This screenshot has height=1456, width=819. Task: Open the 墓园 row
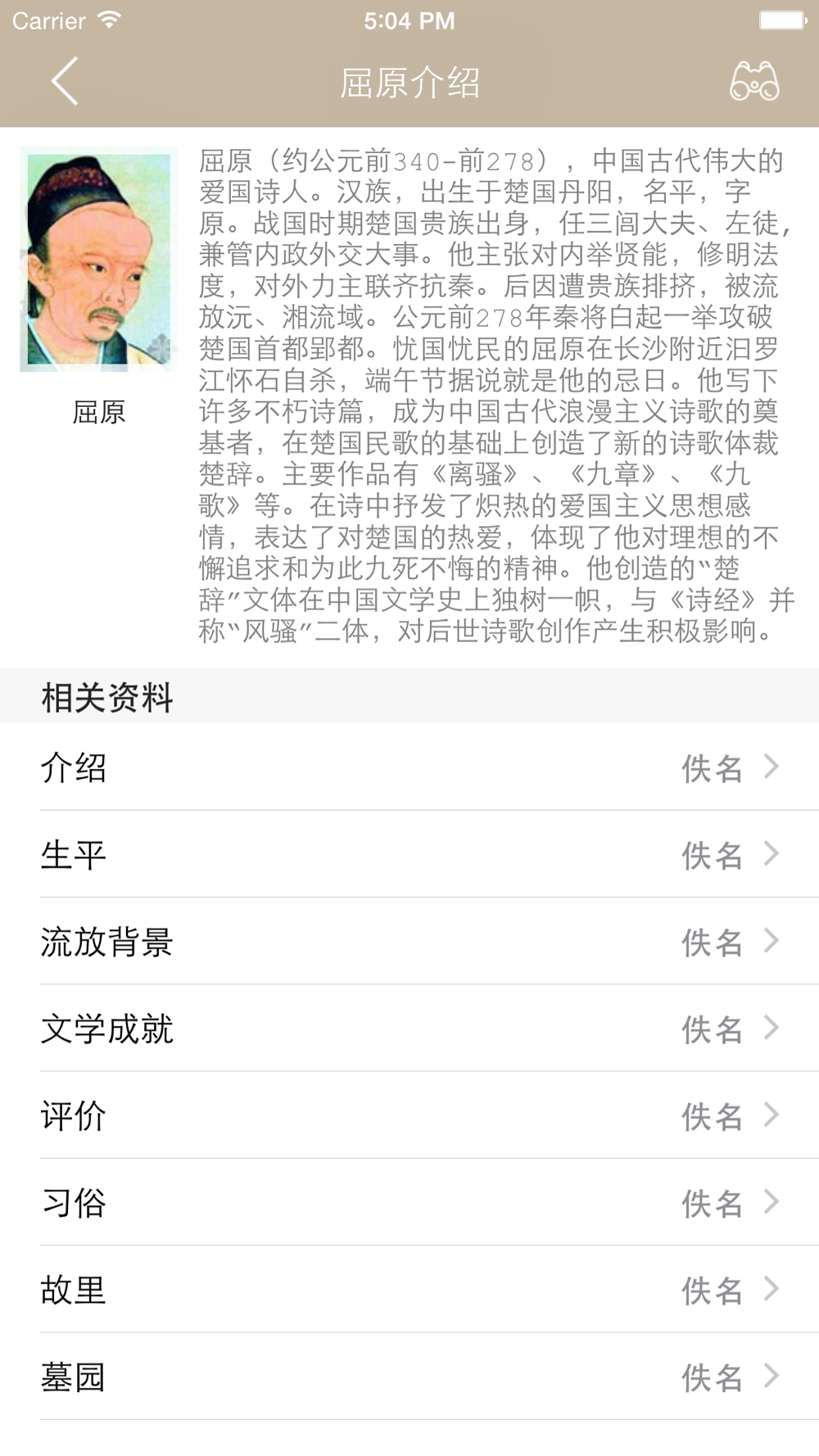click(x=409, y=1377)
